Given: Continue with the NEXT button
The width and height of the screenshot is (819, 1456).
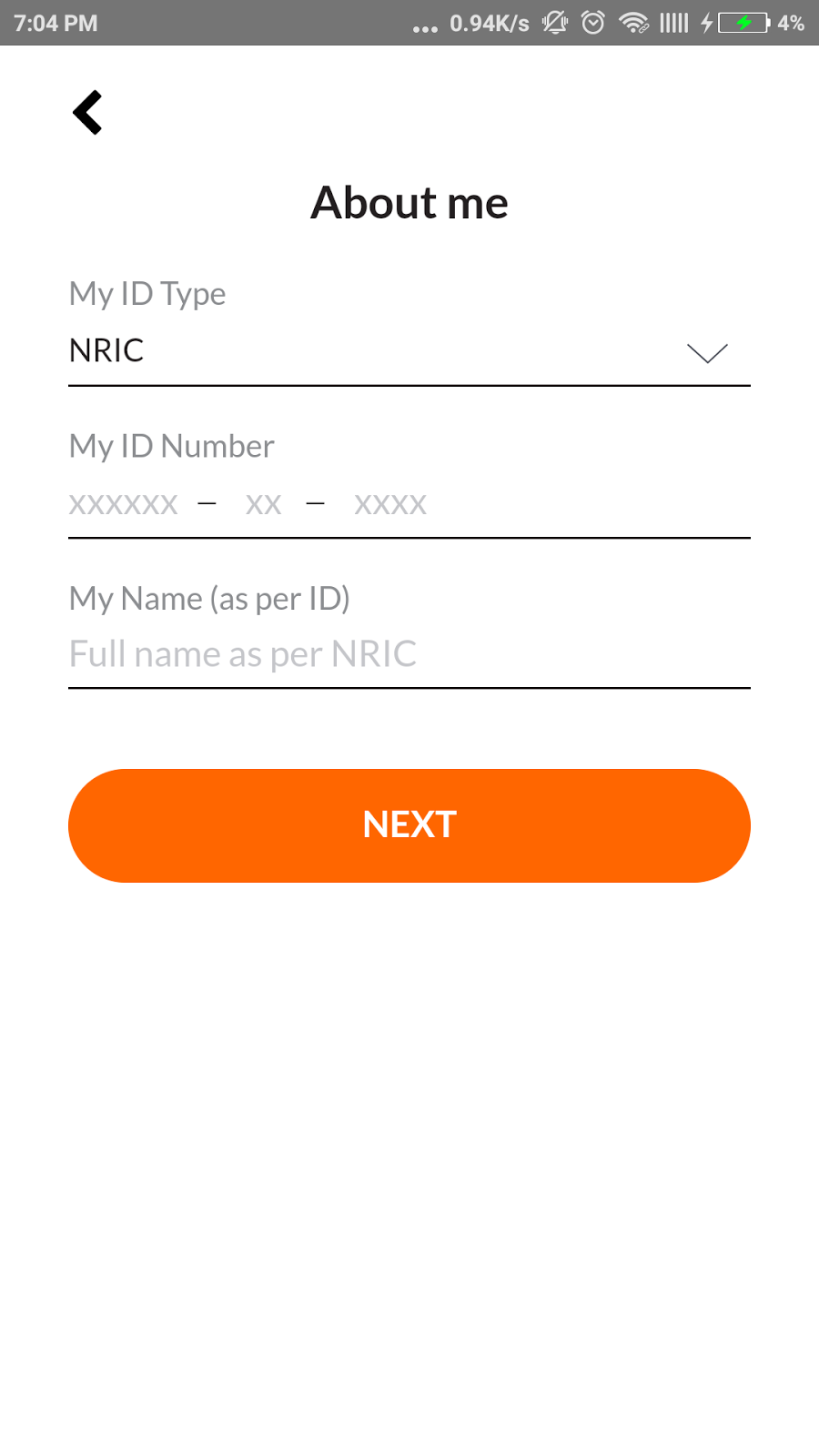Looking at the screenshot, I should pyautogui.click(x=409, y=825).
